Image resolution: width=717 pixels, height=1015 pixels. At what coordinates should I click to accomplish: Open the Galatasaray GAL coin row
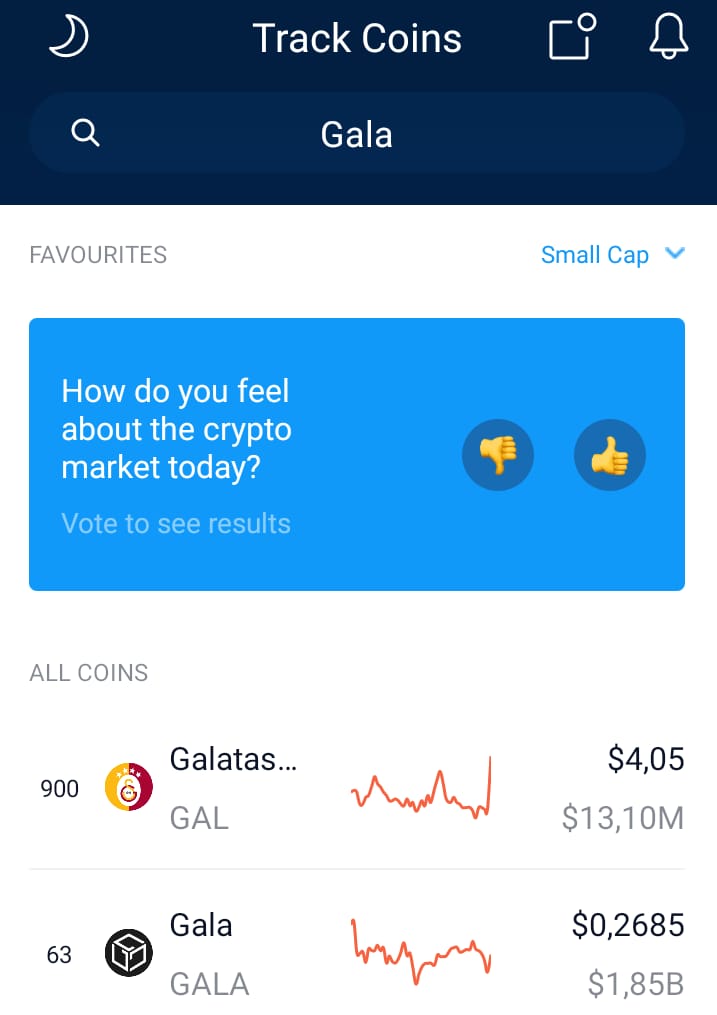click(357, 789)
